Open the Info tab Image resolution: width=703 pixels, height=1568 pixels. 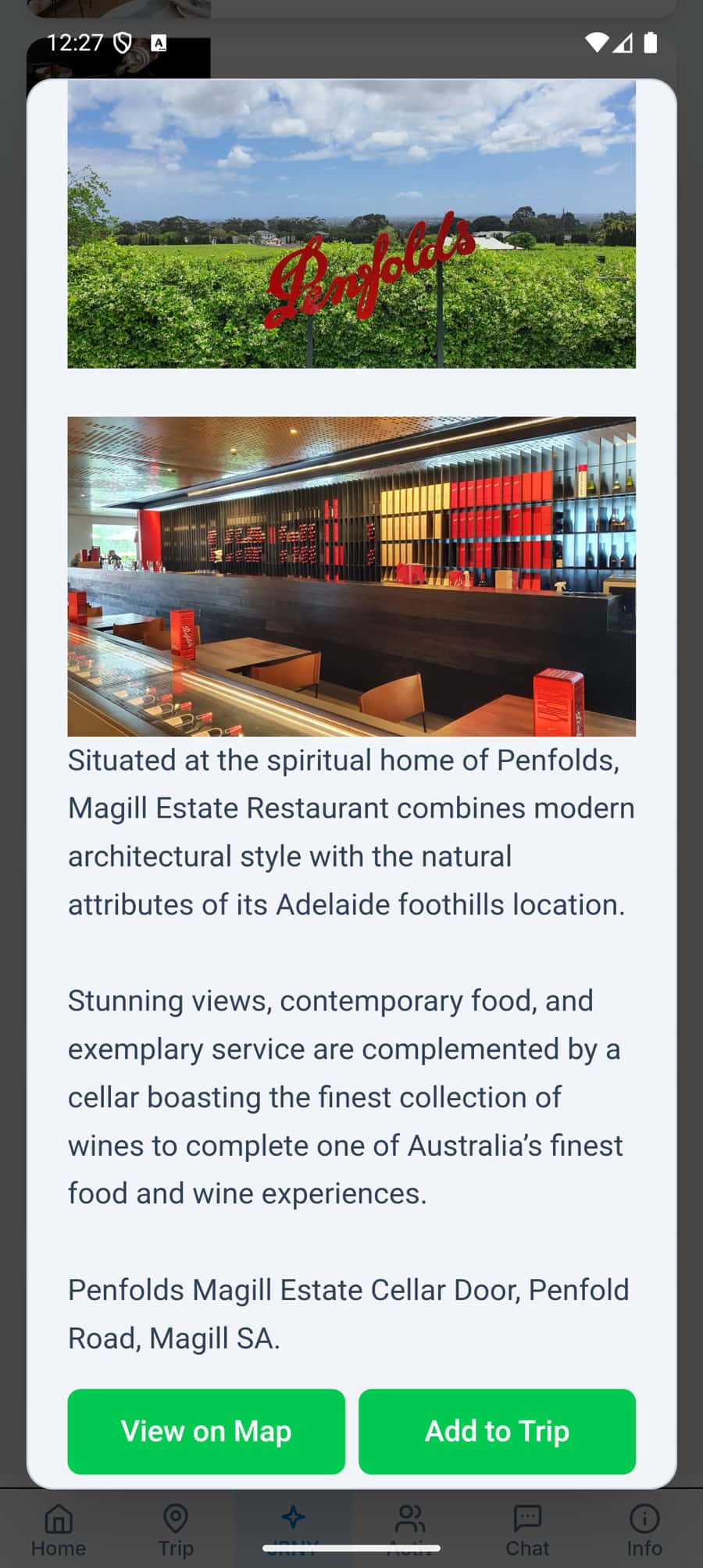tap(644, 1531)
